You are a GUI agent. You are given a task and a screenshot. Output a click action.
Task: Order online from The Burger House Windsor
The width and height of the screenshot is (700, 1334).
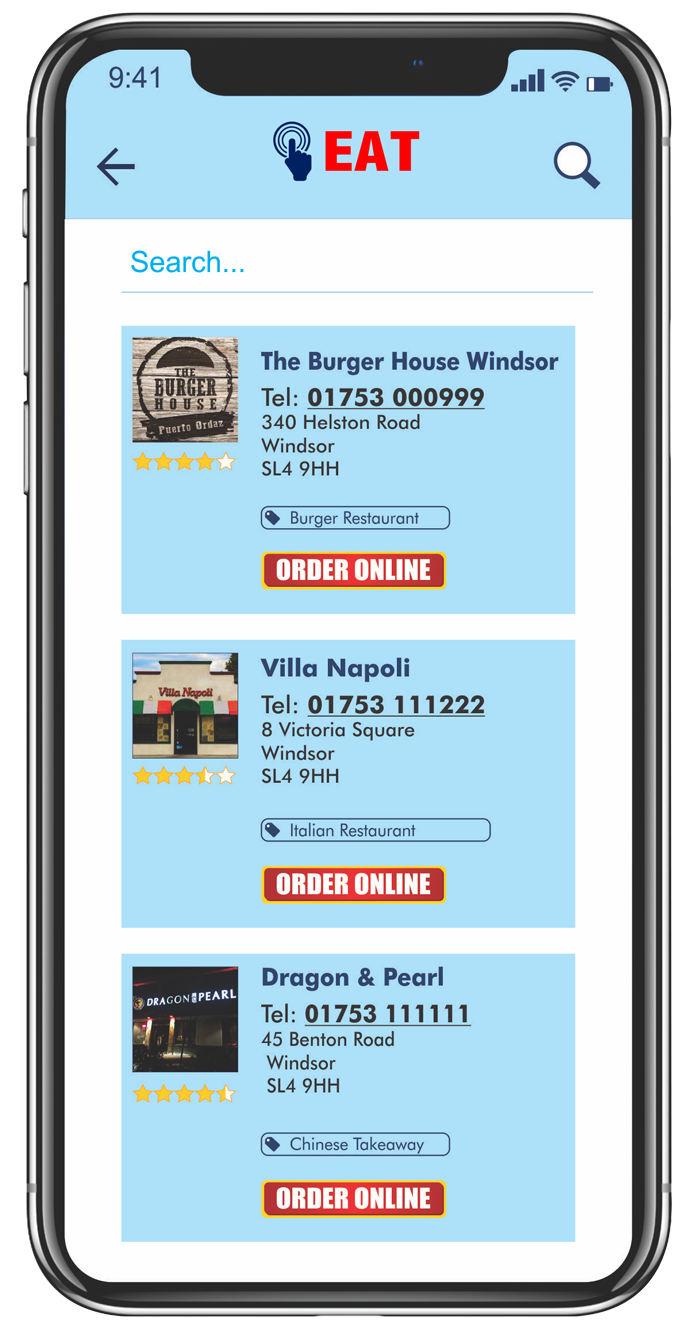tap(353, 570)
